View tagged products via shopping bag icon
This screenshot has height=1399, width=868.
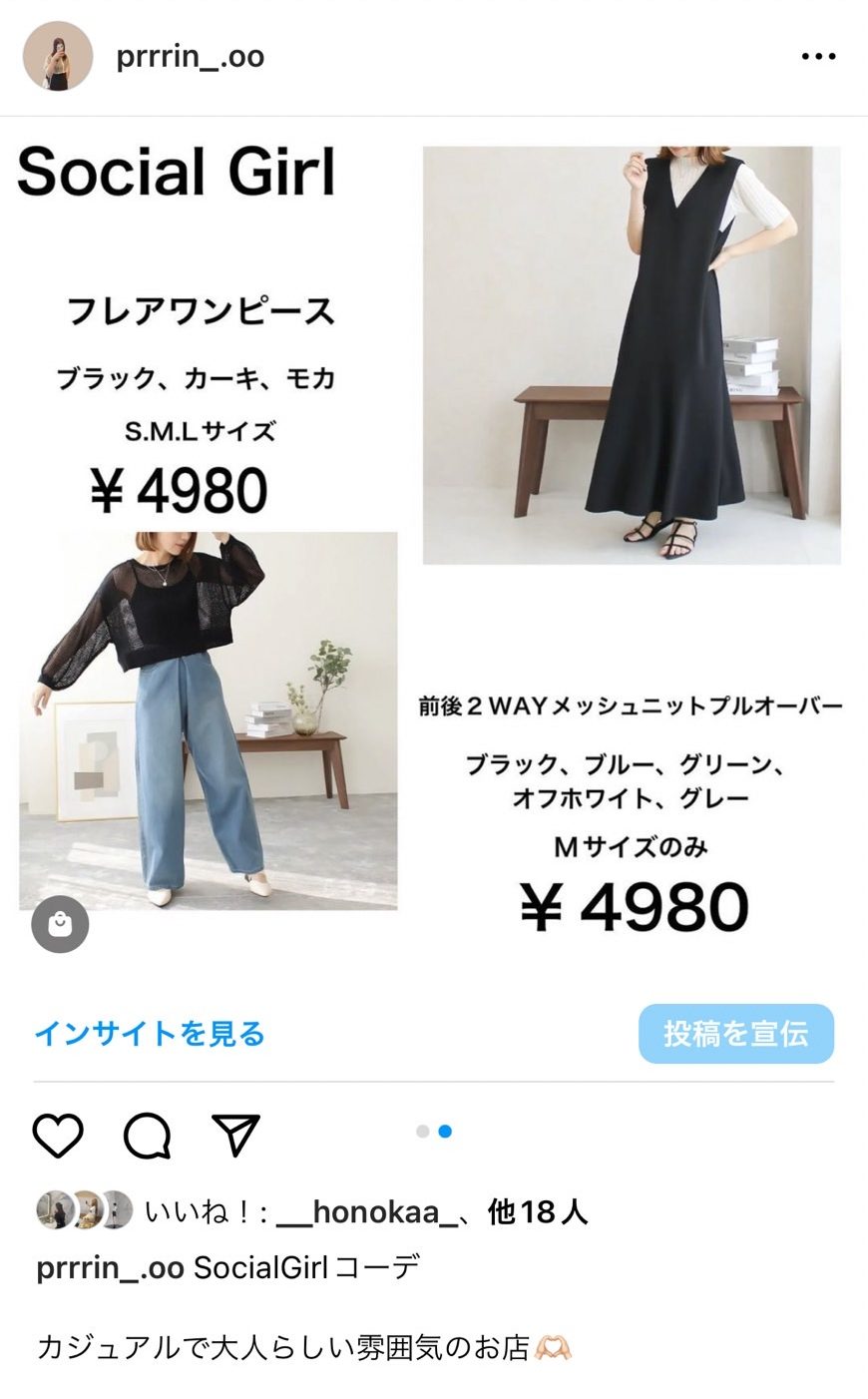(60, 925)
